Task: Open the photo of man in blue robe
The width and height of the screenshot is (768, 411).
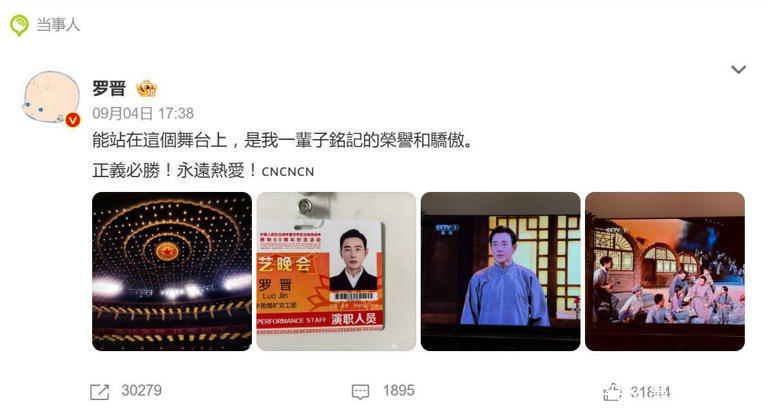Action: point(500,271)
